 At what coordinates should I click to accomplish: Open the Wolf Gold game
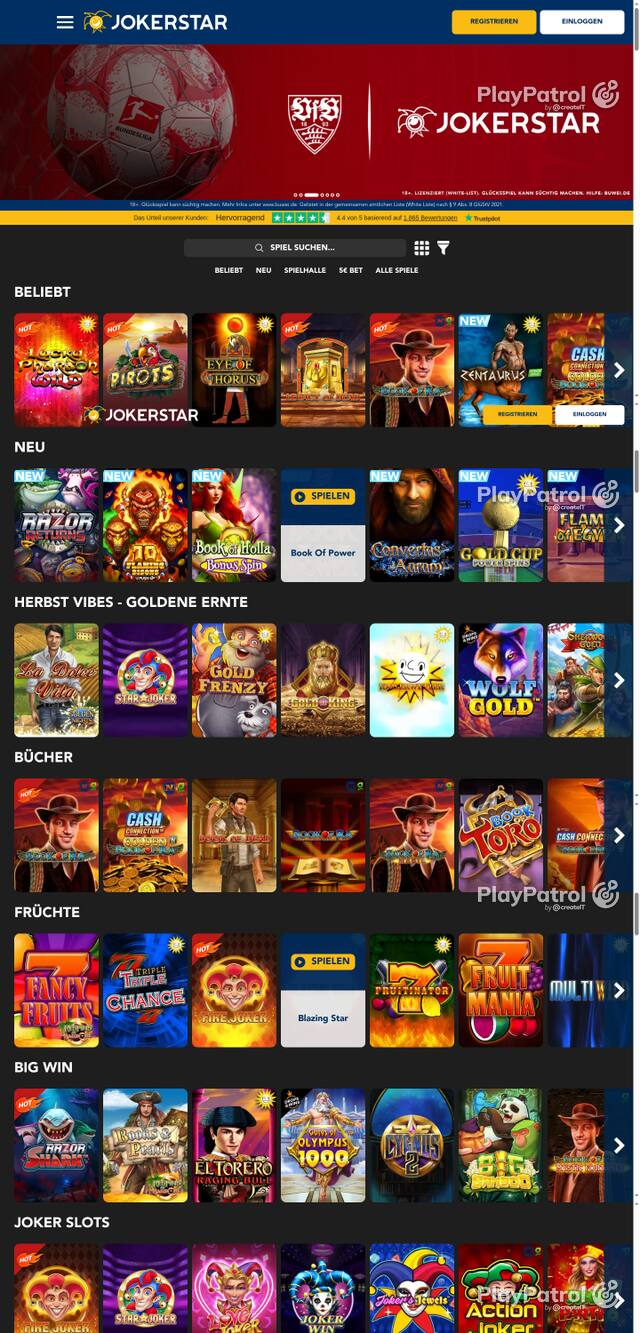point(500,680)
